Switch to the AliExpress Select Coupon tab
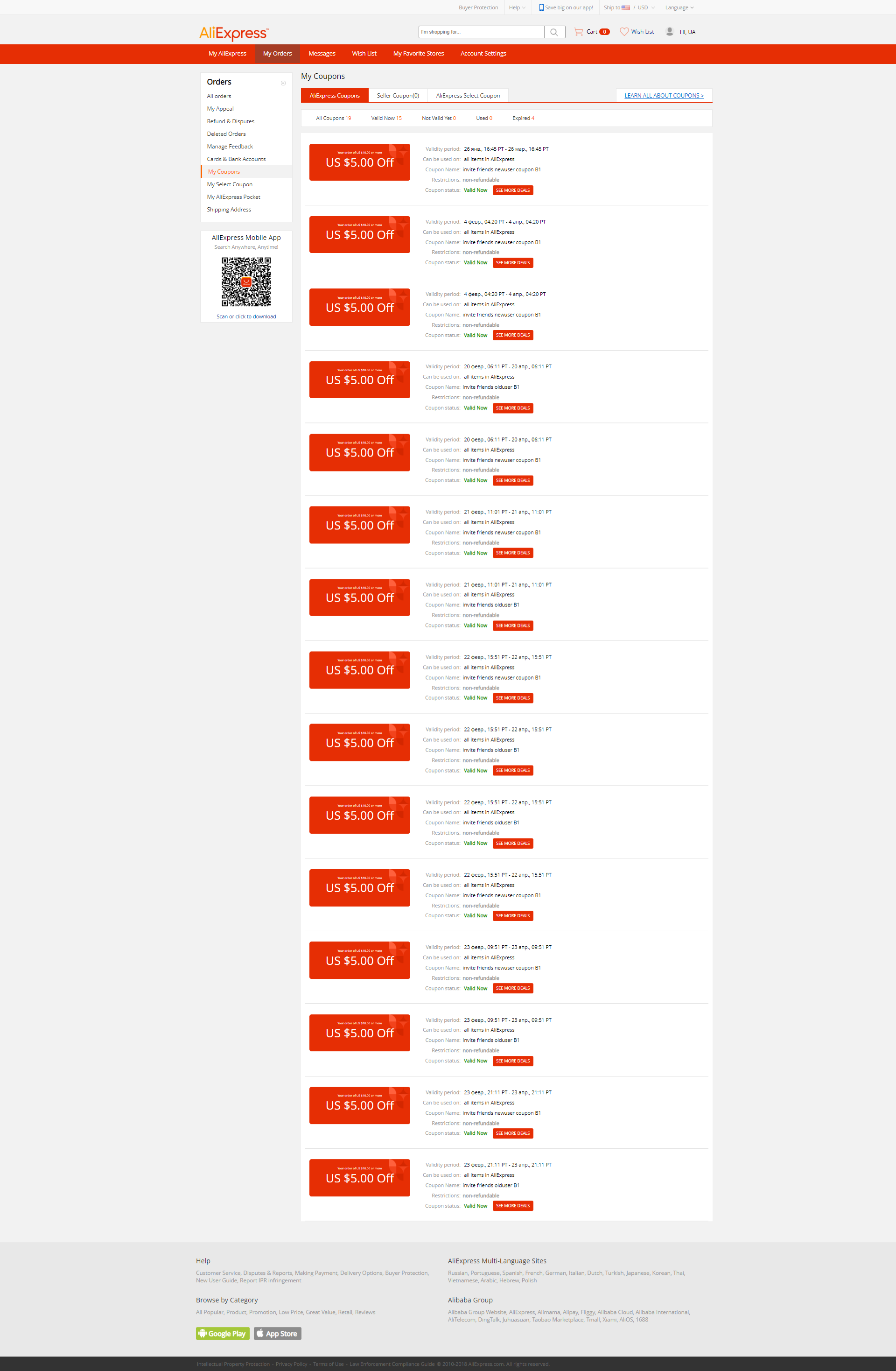Screen dimensions: 896x1371 468,96
